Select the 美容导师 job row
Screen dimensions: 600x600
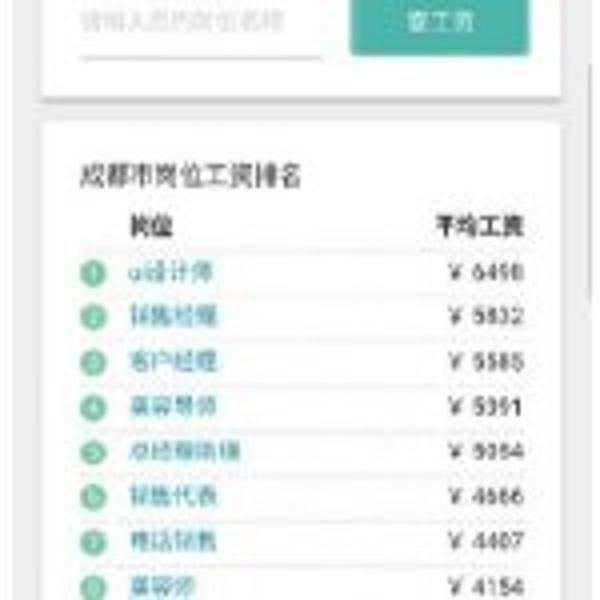tap(173, 406)
